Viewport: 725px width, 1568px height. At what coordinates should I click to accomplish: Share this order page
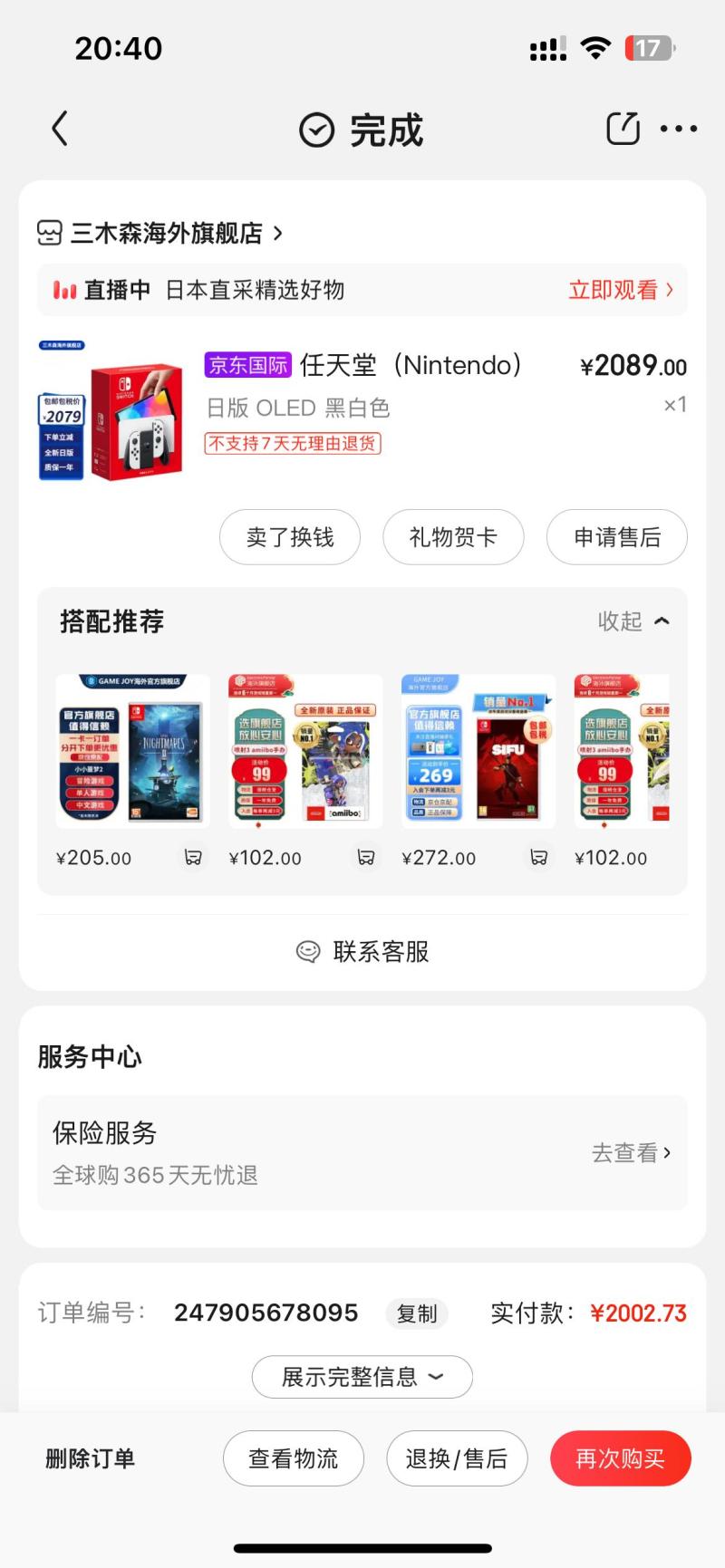pos(623,129)
